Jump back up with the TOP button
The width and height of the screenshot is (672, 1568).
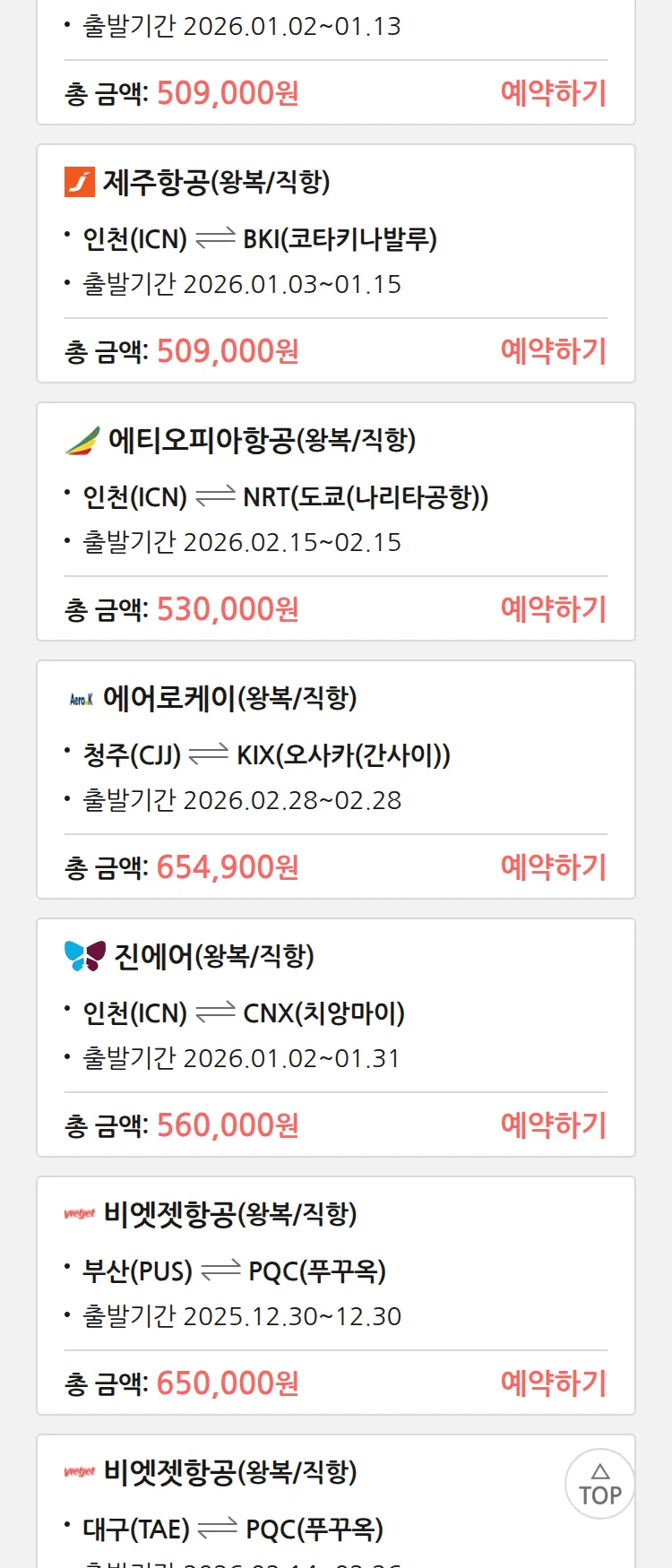600,1484
